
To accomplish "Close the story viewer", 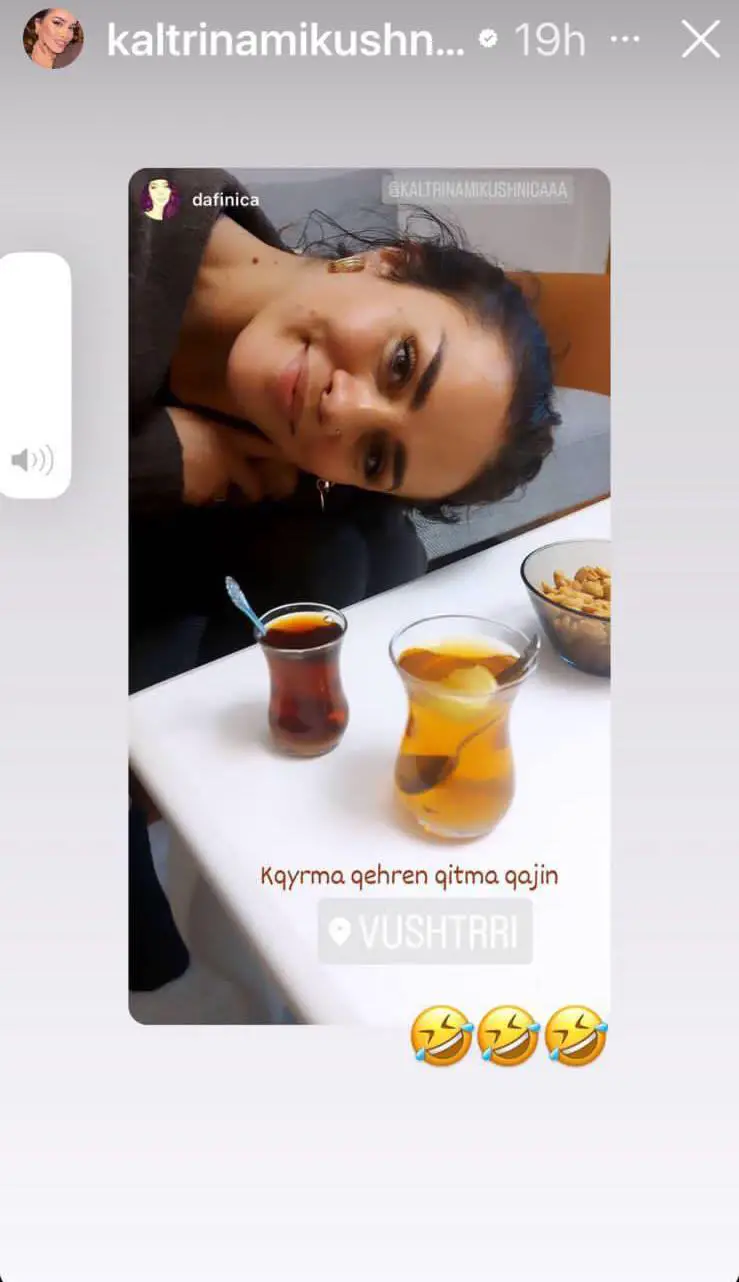I will point(700,40).
